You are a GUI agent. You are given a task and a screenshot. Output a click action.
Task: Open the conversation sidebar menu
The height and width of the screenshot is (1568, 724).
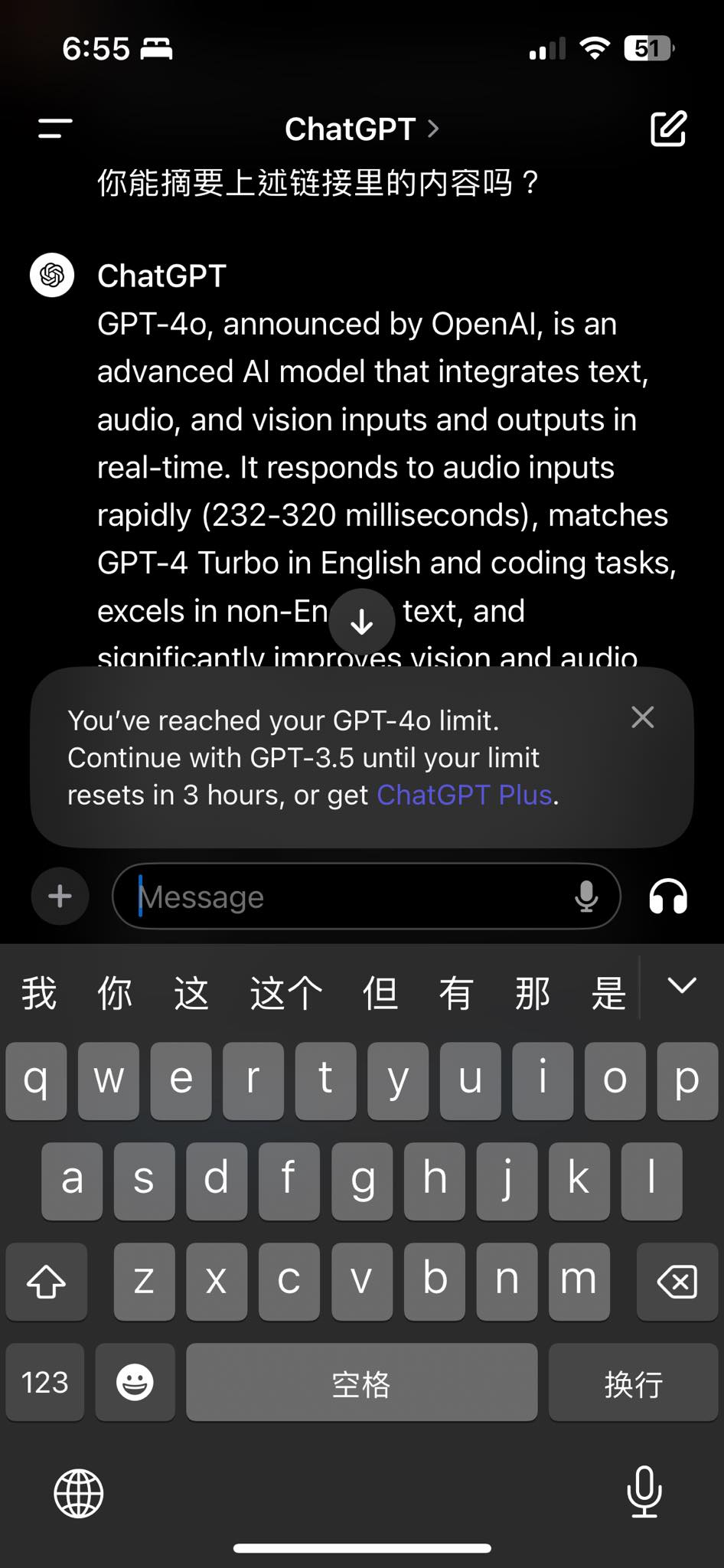(x=51, y=128)
